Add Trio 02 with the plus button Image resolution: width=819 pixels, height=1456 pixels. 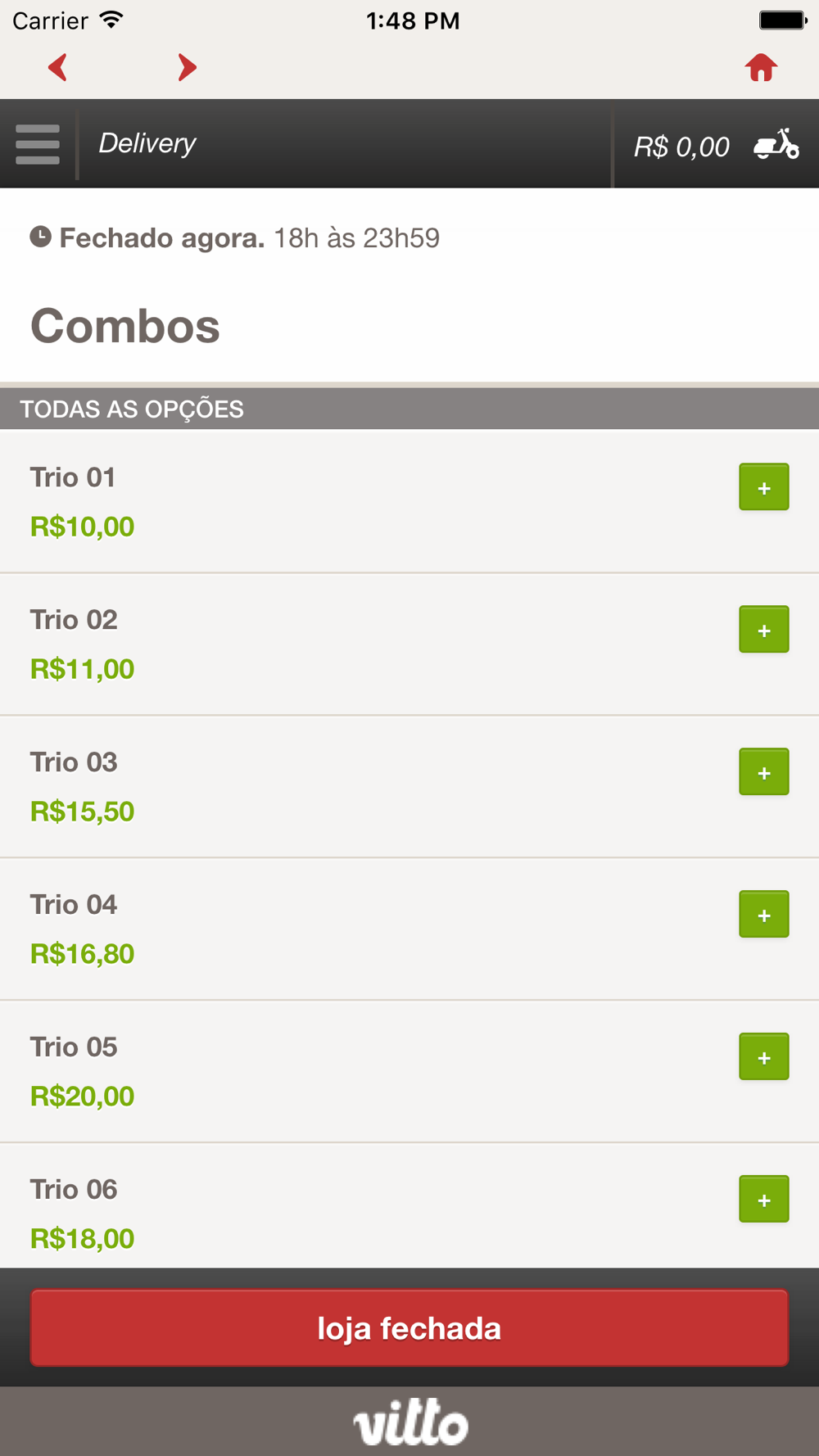tap(764, 630)
